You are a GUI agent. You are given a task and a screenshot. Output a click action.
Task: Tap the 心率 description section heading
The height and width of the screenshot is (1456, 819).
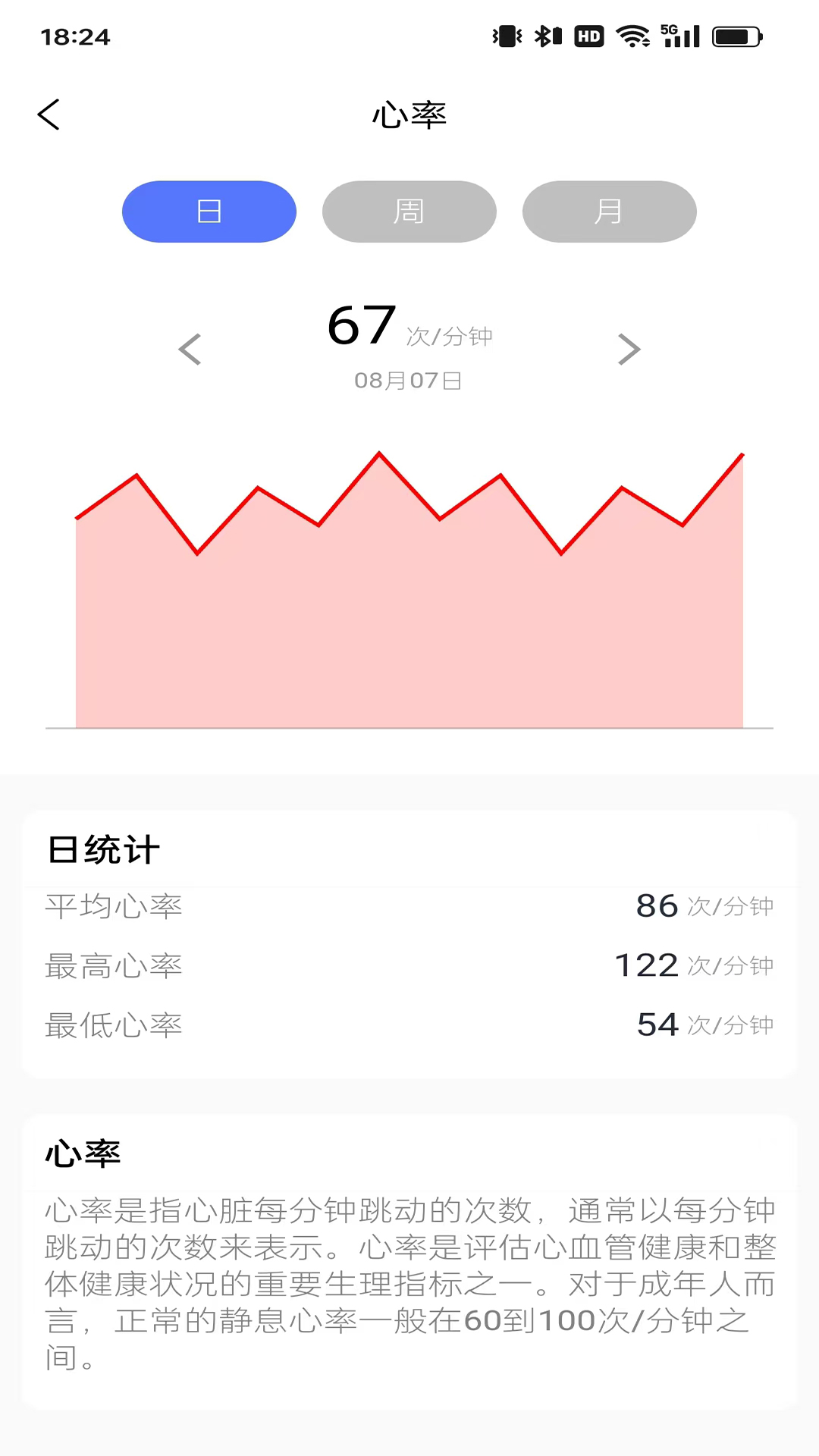point(84,1153)
